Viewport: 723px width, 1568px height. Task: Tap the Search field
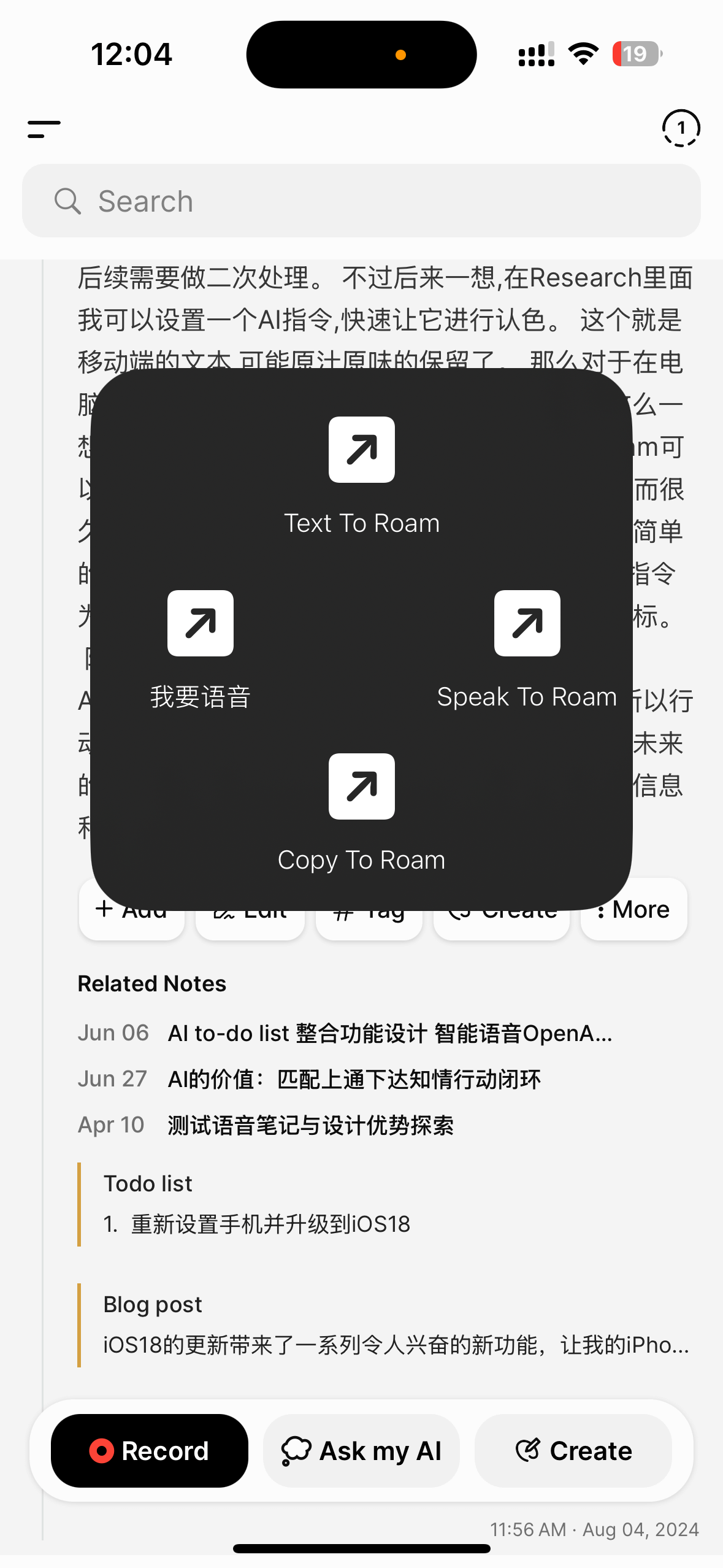click(361, 201)
